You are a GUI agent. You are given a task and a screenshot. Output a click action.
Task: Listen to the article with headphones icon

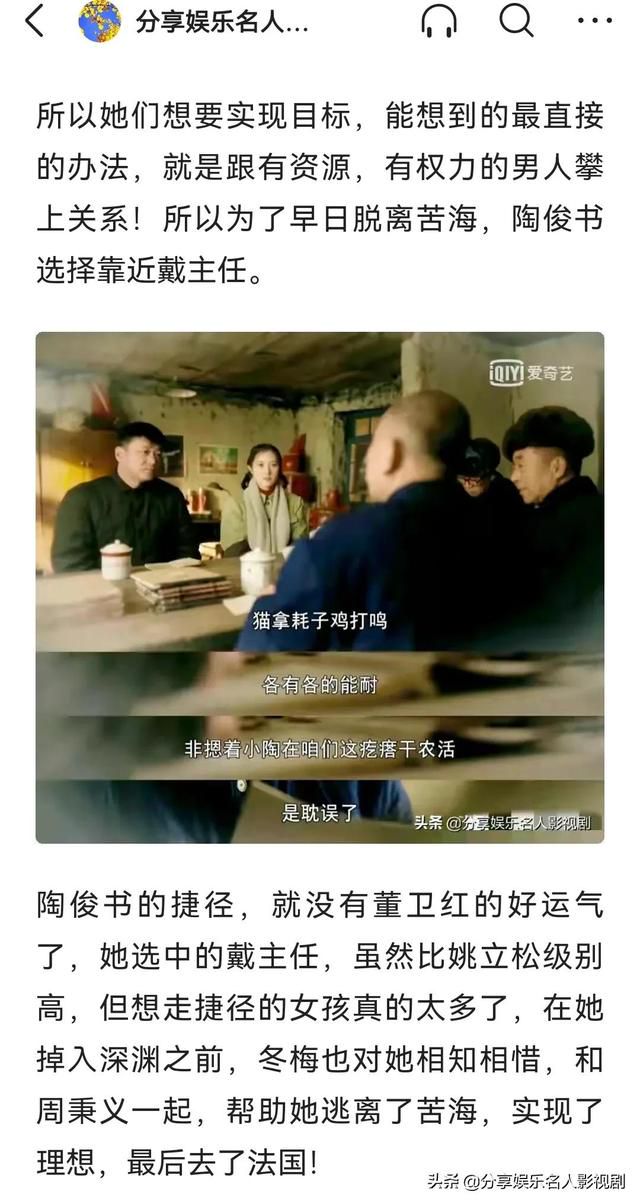click(439, 21)
